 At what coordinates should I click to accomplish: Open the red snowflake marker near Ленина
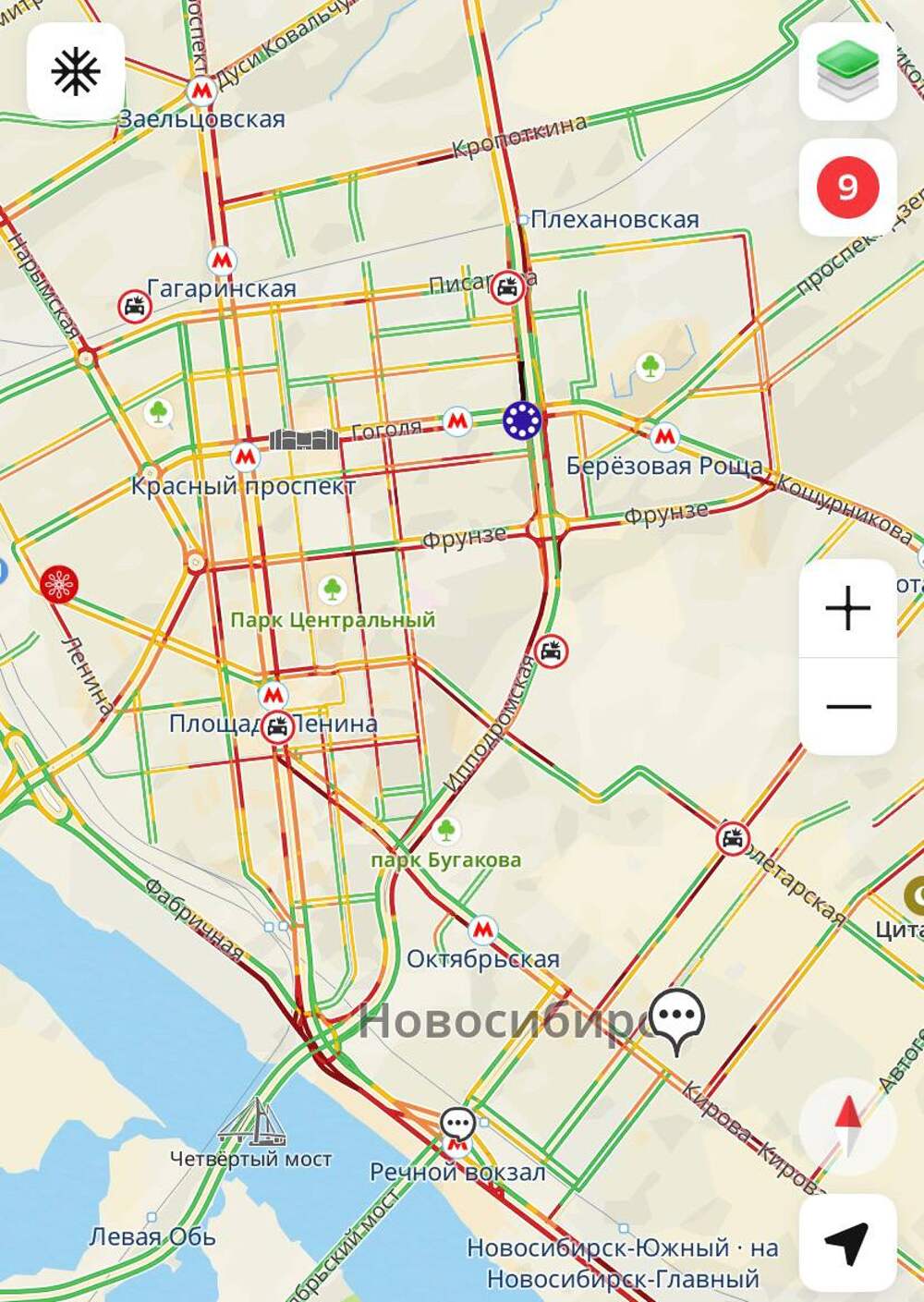[59, 584]
